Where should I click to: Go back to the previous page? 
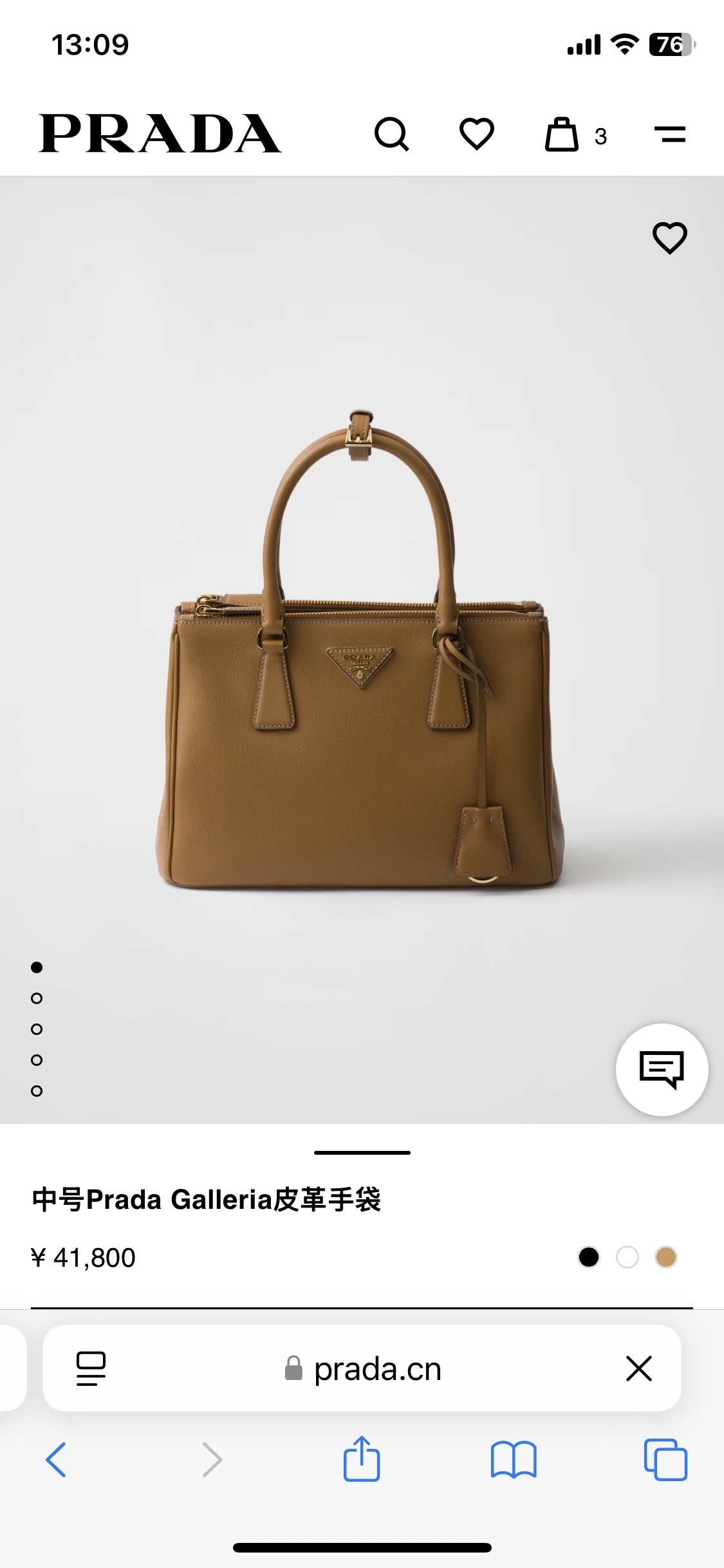[x=56, y=1460]
